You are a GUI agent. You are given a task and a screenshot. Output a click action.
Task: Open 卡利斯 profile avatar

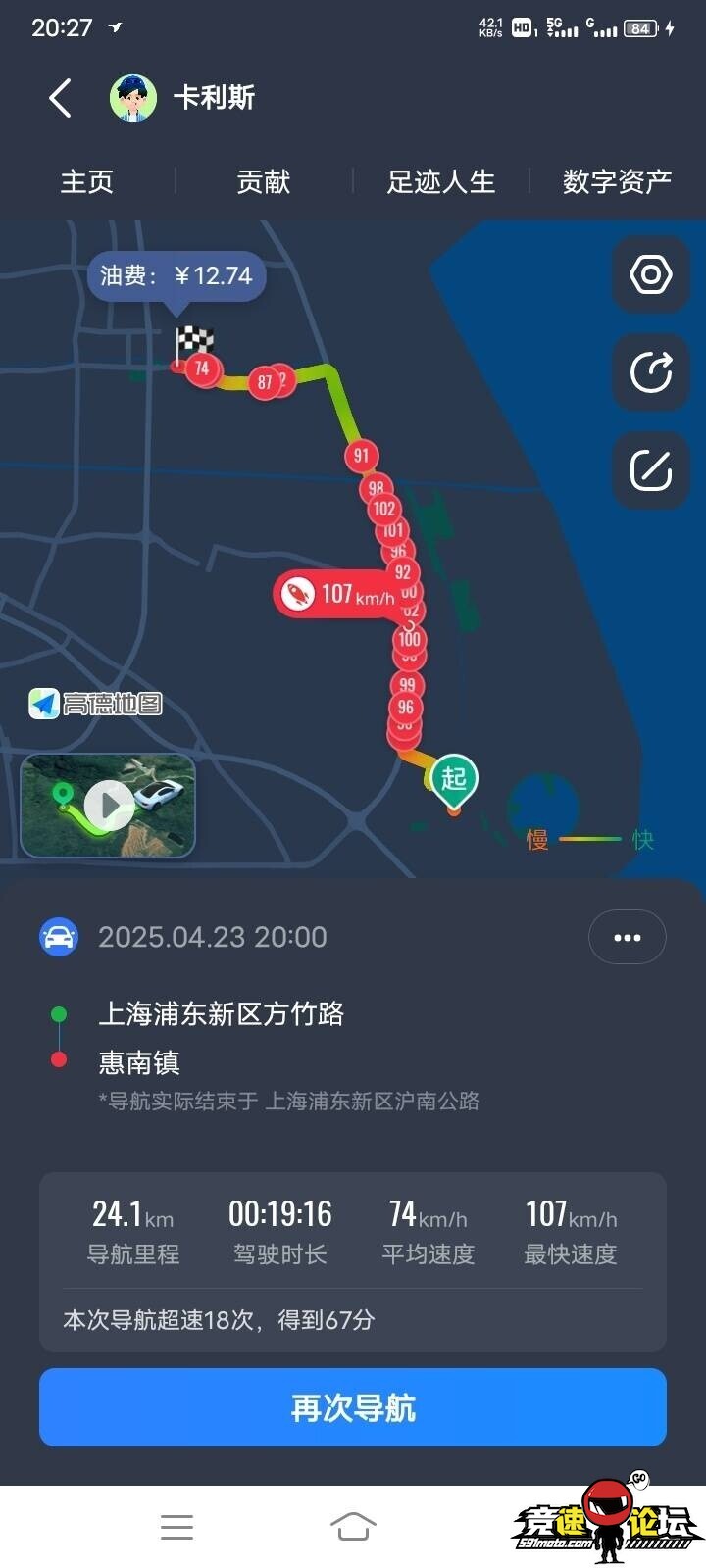pyautogui.click(x=133, y=98)
